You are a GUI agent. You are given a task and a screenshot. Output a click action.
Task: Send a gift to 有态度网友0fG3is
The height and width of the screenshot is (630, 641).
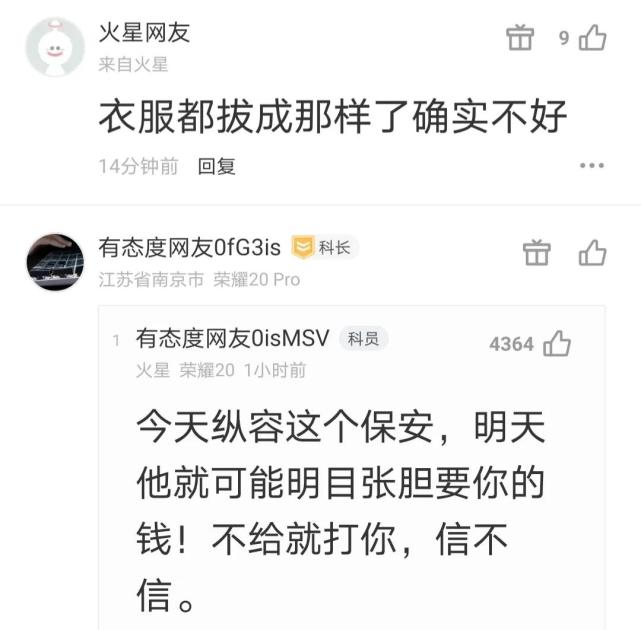(537, 253)
